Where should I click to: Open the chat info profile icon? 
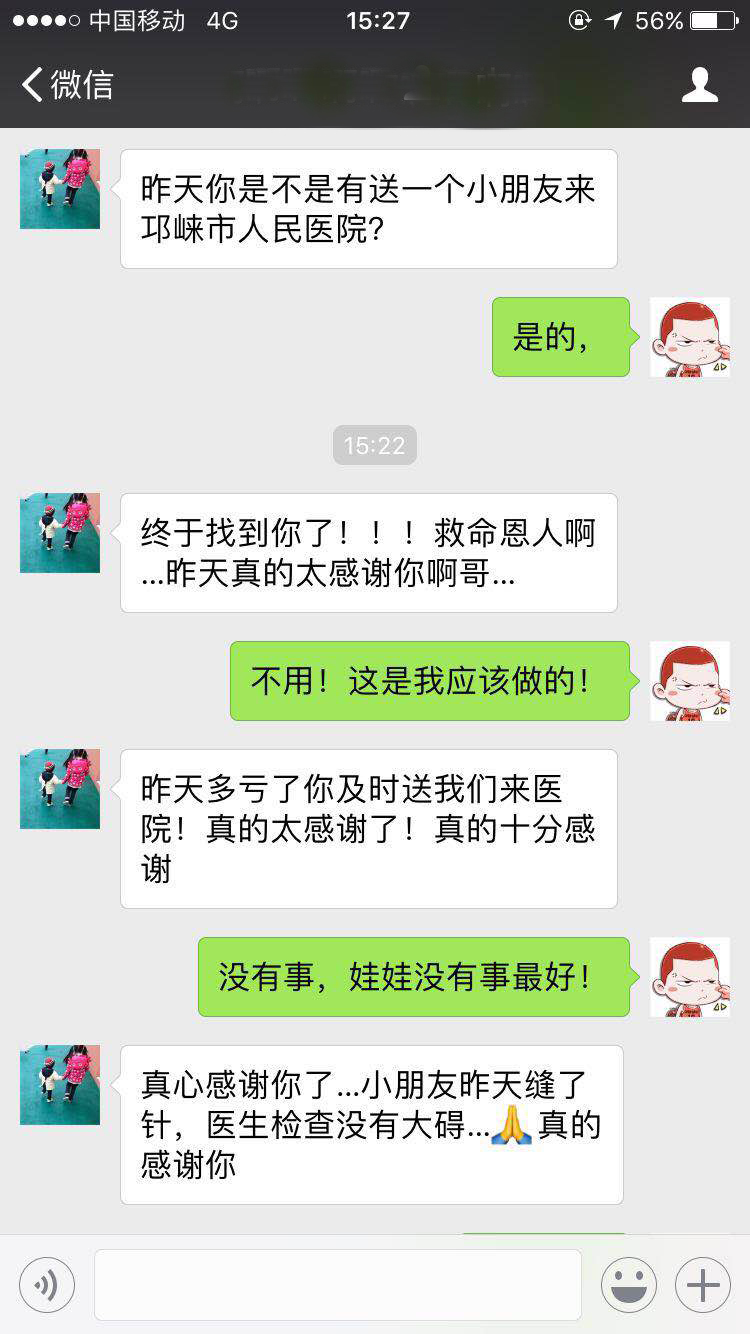pyautogui.click(x=699, y=85)
